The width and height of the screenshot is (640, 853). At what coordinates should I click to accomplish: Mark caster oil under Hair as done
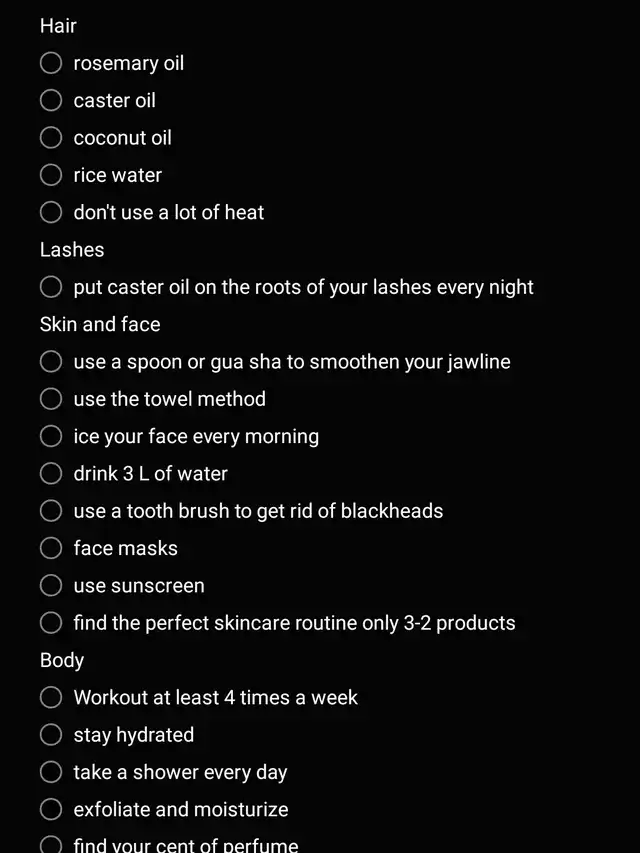(51, 100)
